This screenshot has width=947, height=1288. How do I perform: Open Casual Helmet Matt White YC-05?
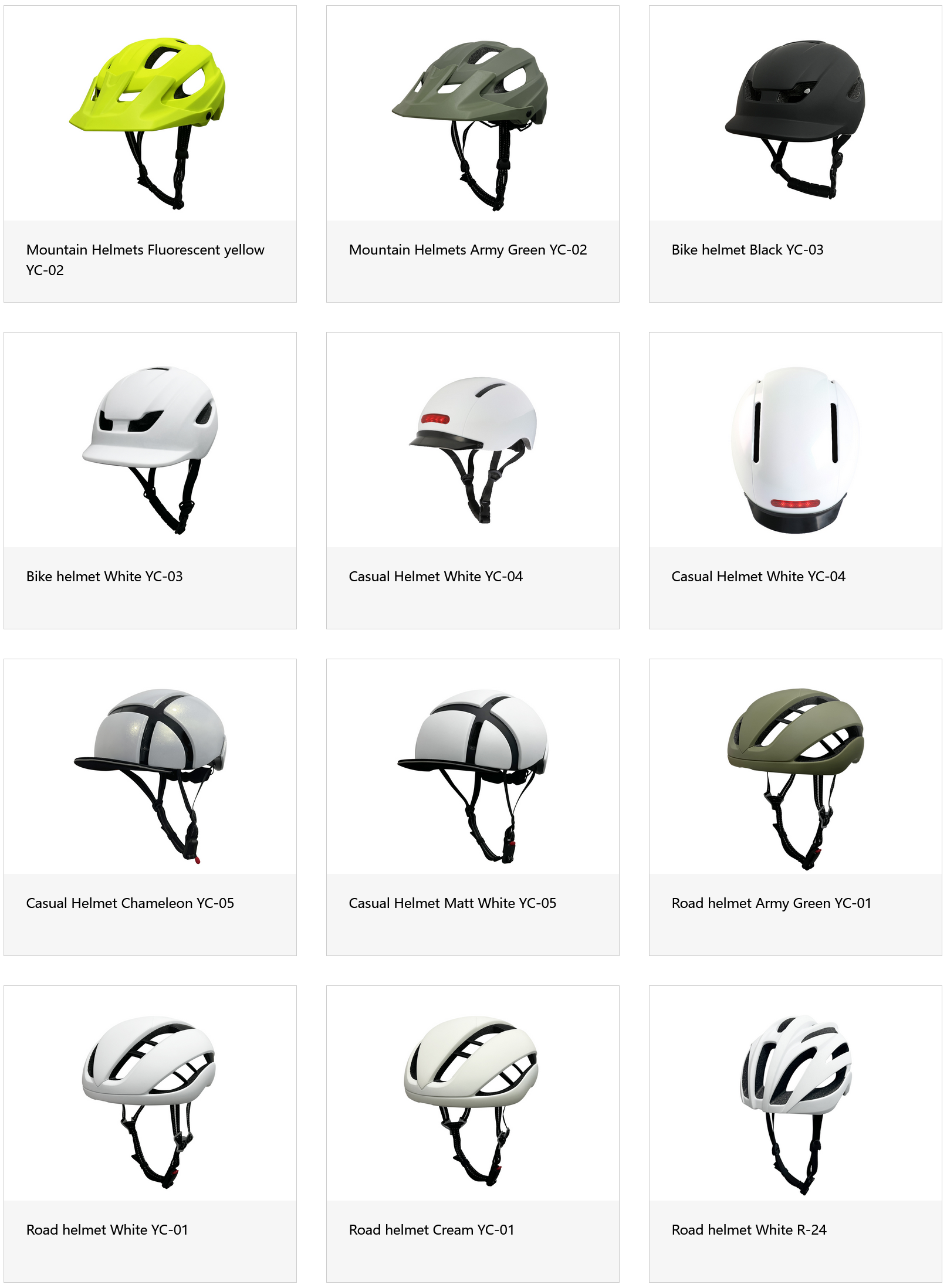pos(472,806)
